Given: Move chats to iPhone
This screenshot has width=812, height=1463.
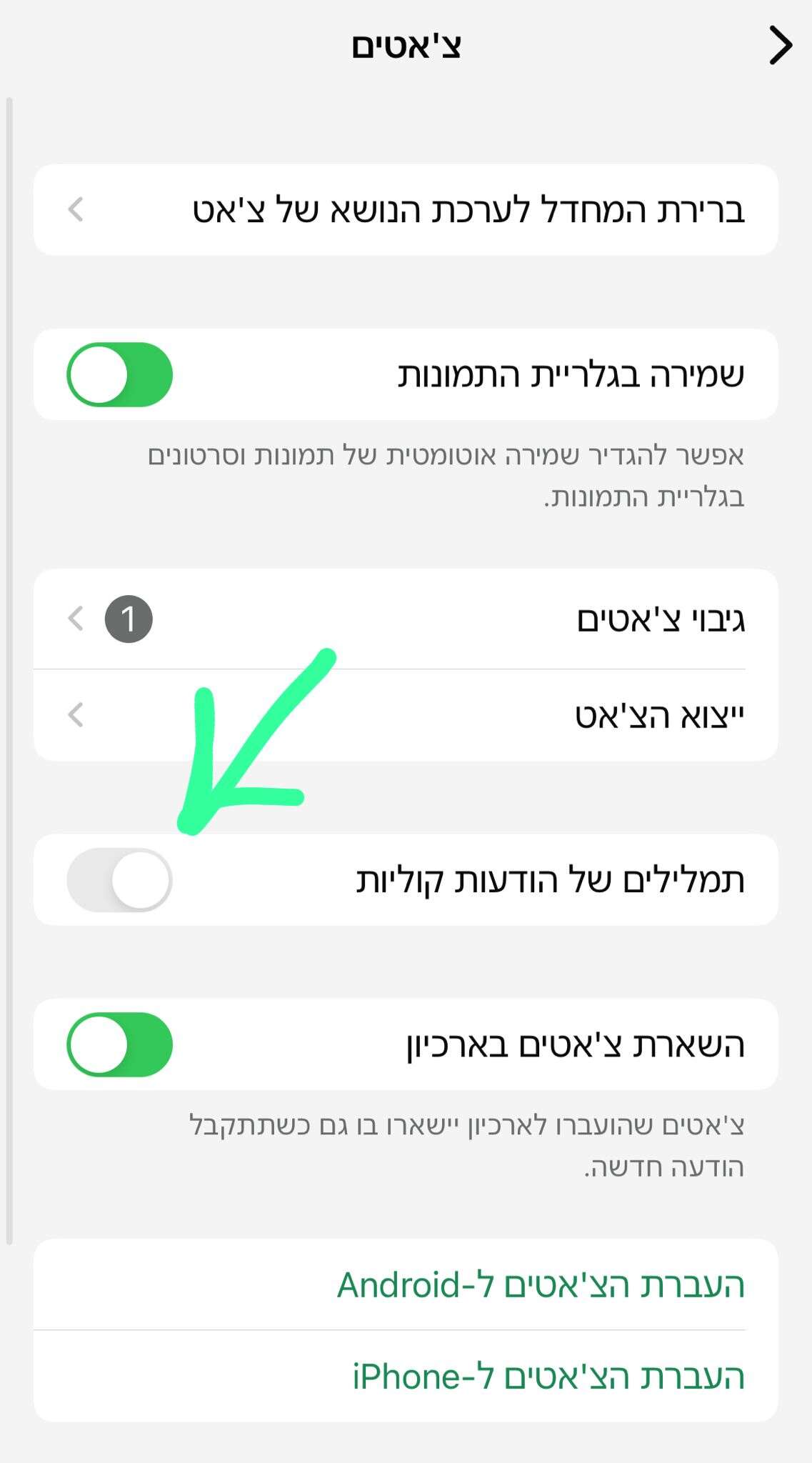Looking at the screenshot, I should (548, 1377).
